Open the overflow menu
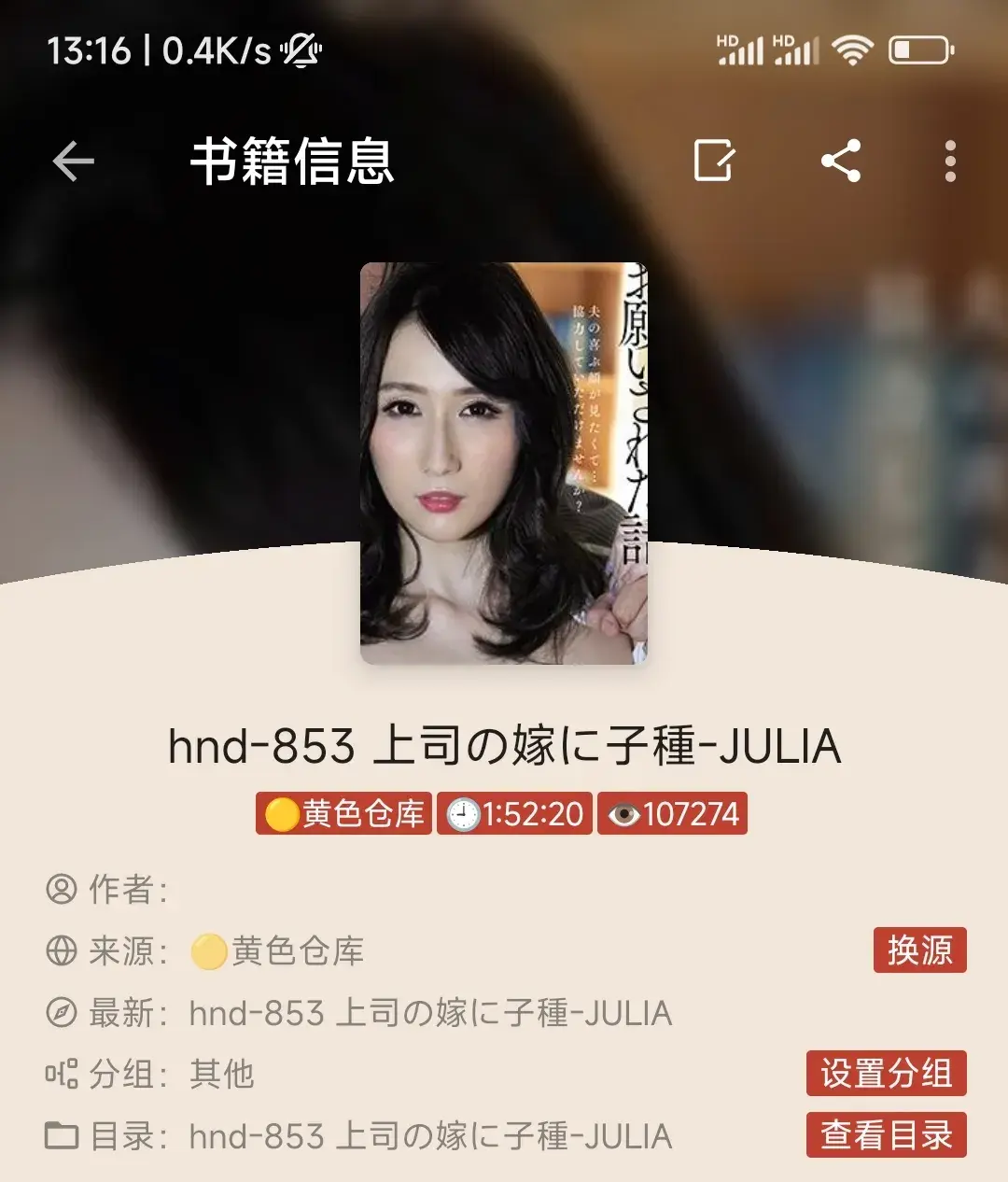The width and height of the screenshot is (1008, 1182). pos(950,161)
